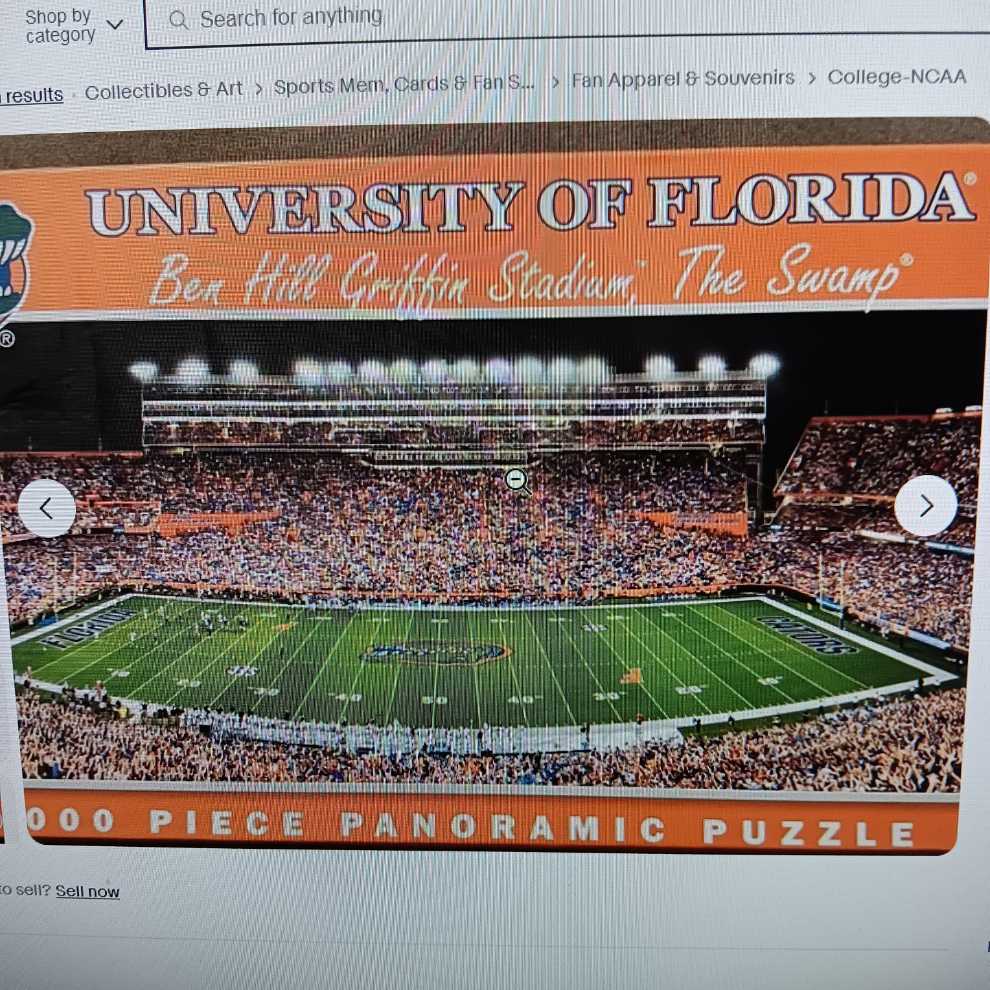Open Fan Apparel & Souvenirs breadcrumb
Viewport: 990px width, 990px height.
(683, 78)
